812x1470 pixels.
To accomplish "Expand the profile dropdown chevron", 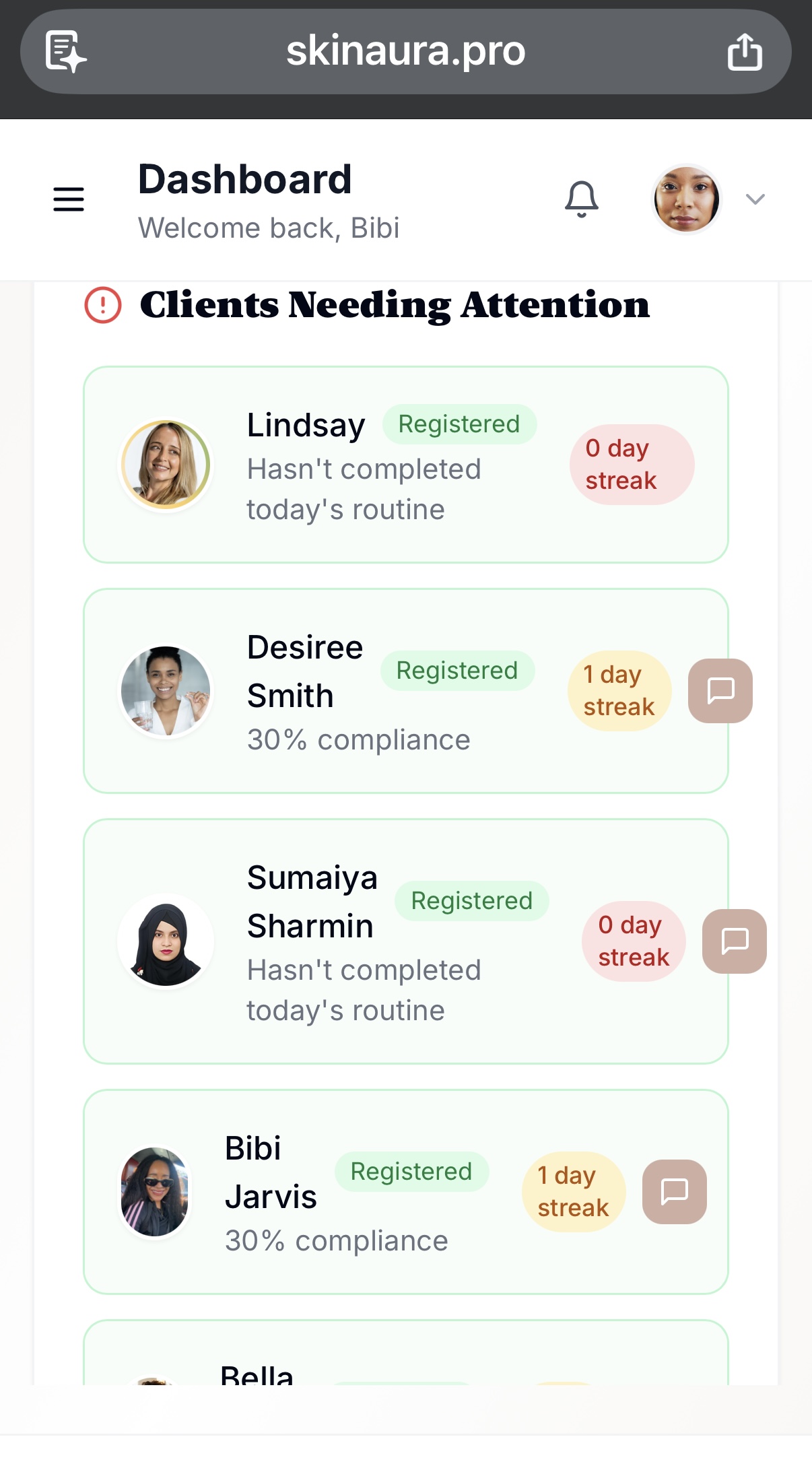I will 755,199.
